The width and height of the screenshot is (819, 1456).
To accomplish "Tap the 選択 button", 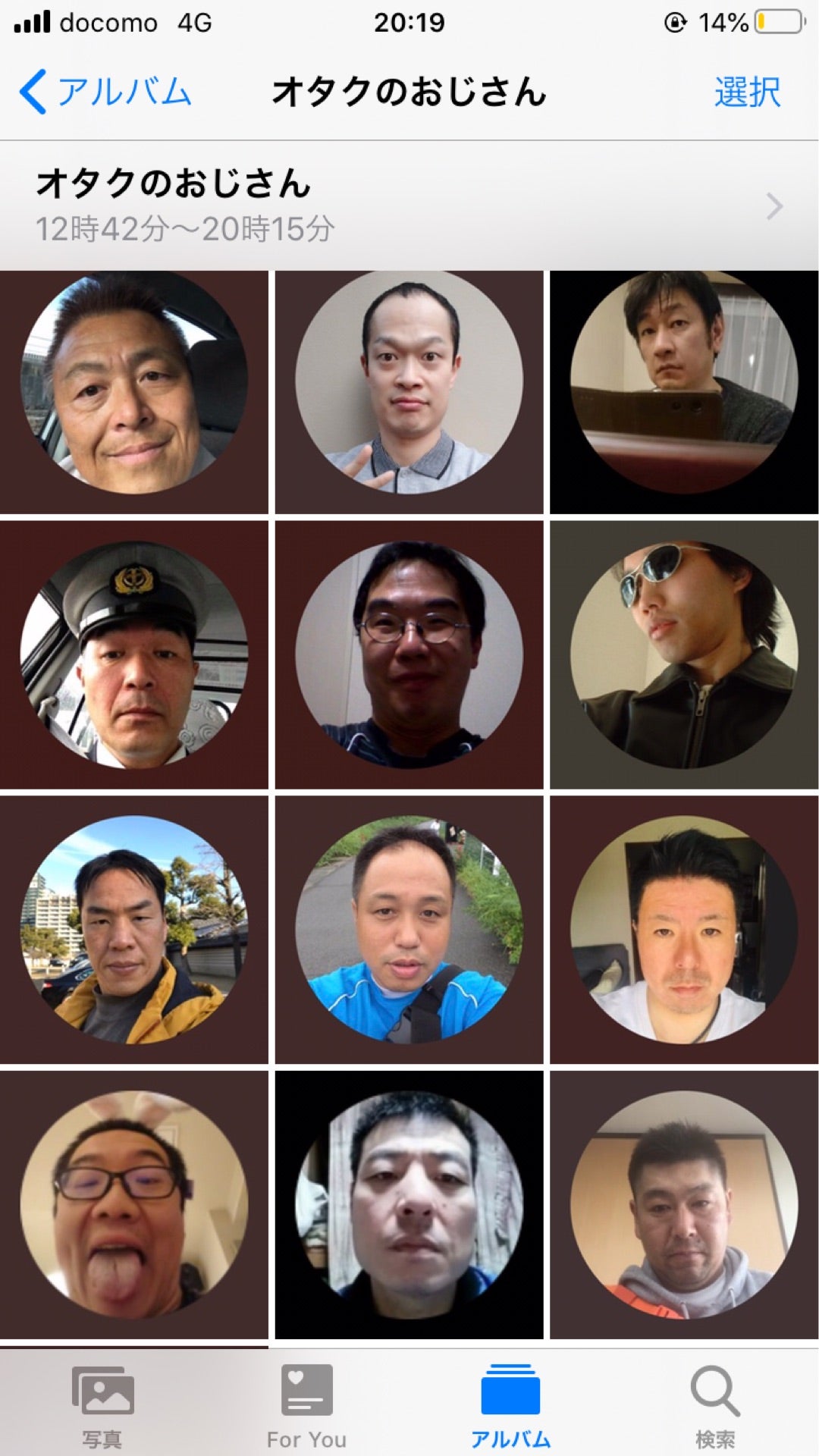I will [747, 93].
